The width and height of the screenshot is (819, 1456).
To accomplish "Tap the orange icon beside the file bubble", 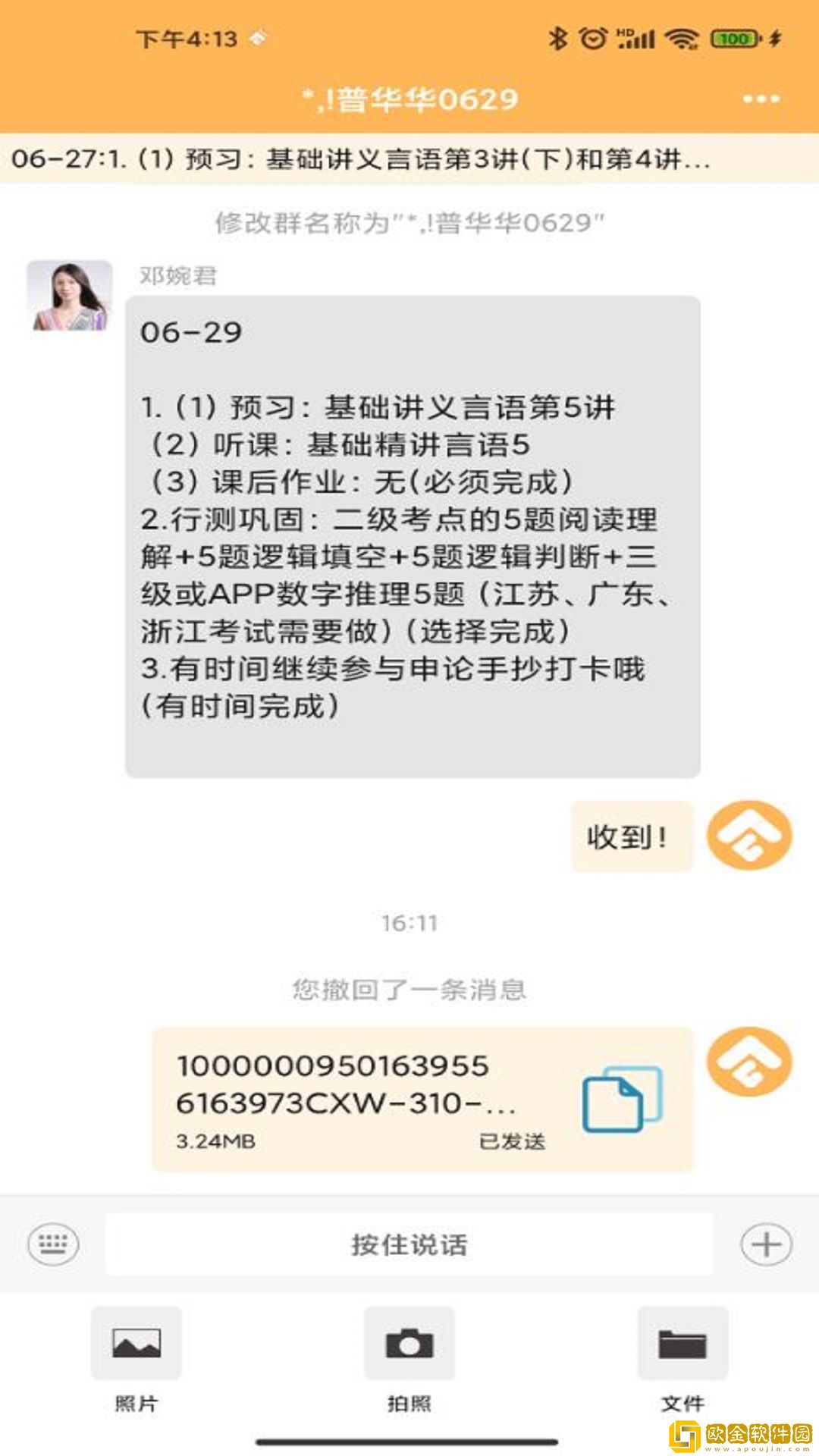I will point(746,1062).
